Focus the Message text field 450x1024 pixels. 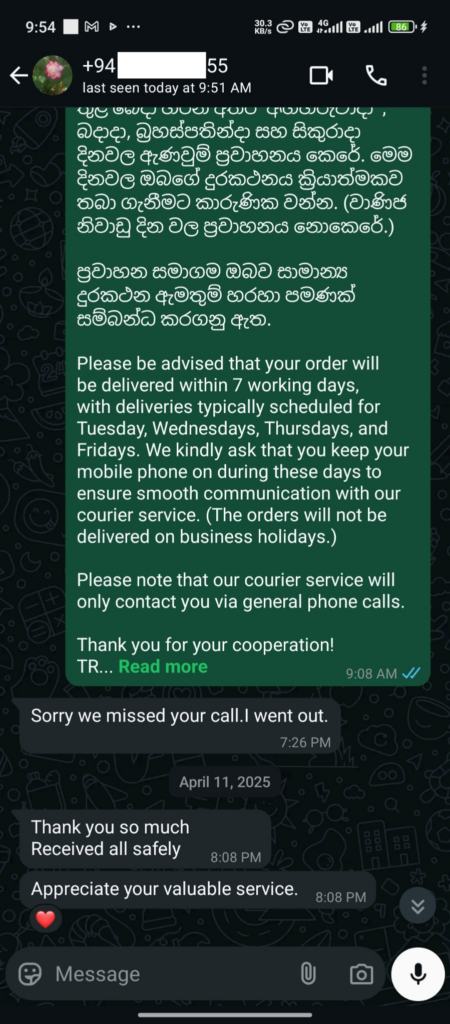(x=170, y=974)
